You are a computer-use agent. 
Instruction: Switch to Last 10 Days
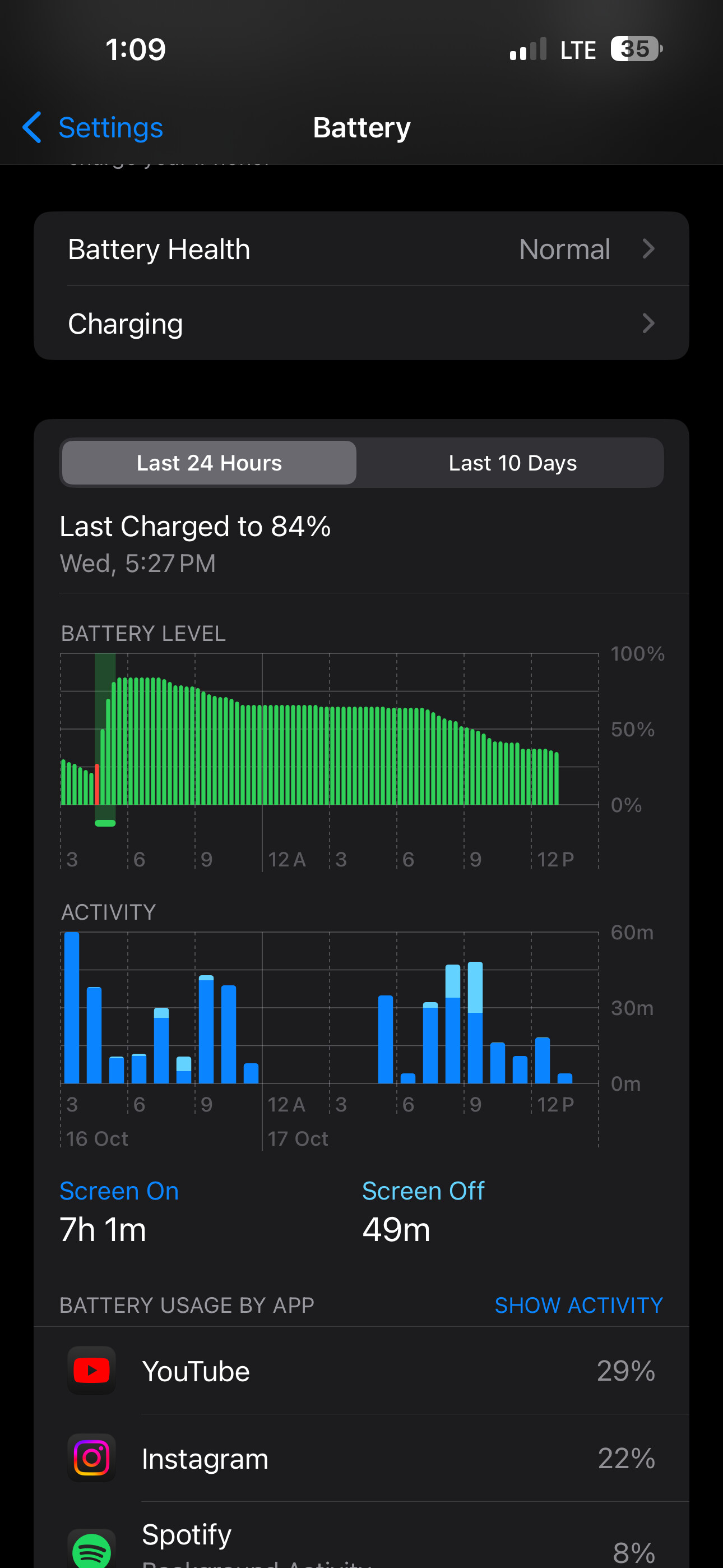pos(512,463)
